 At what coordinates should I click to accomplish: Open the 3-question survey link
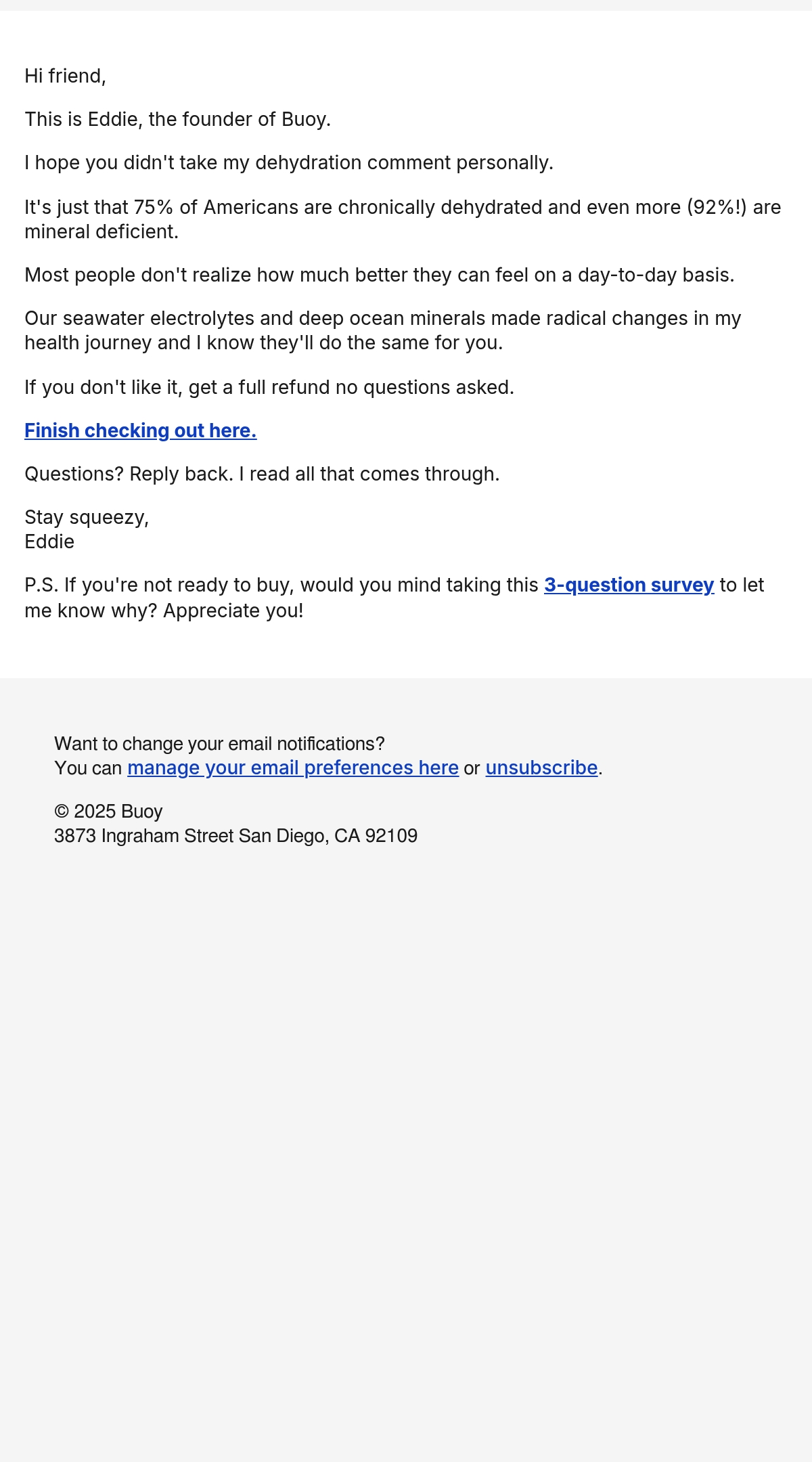629,585
